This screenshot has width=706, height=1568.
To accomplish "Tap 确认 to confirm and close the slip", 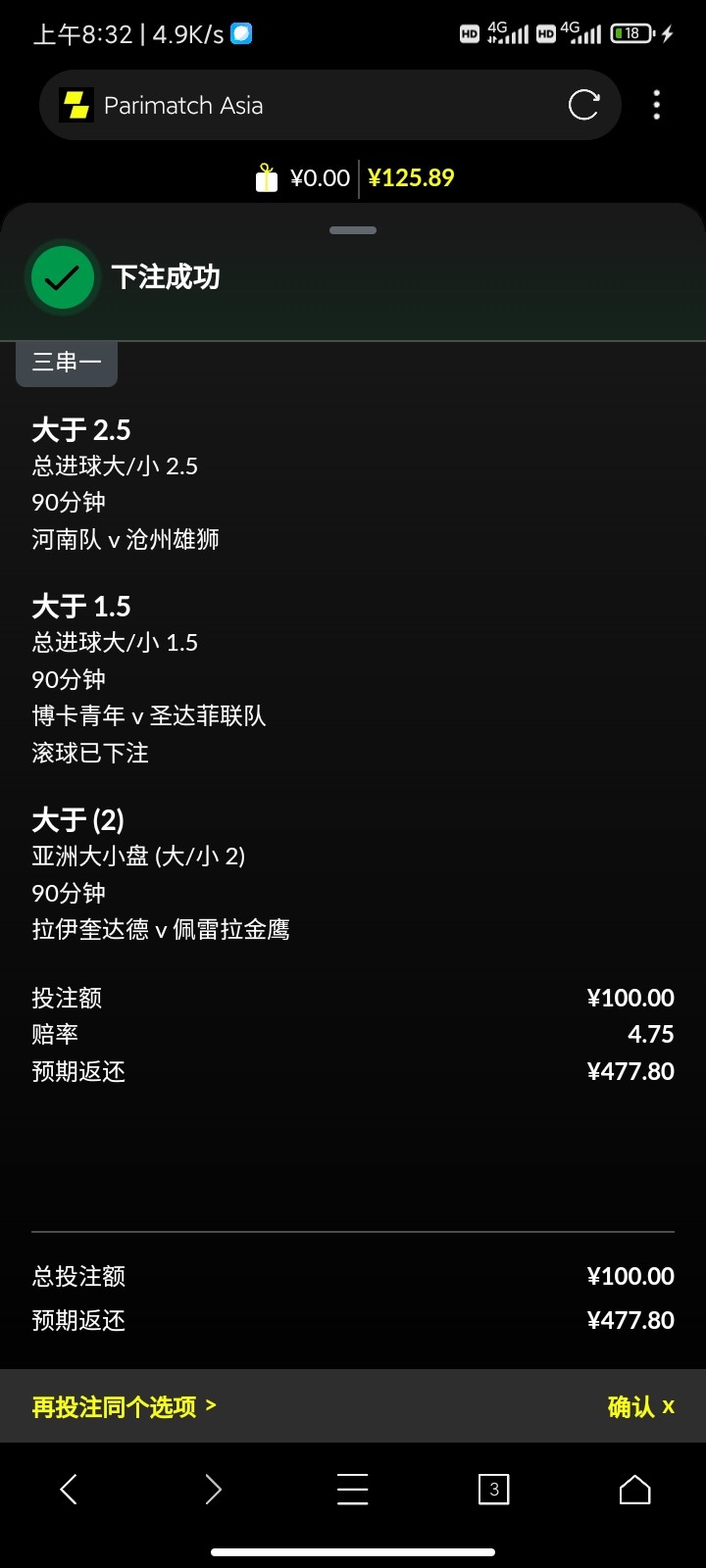I will (639, 1405).
